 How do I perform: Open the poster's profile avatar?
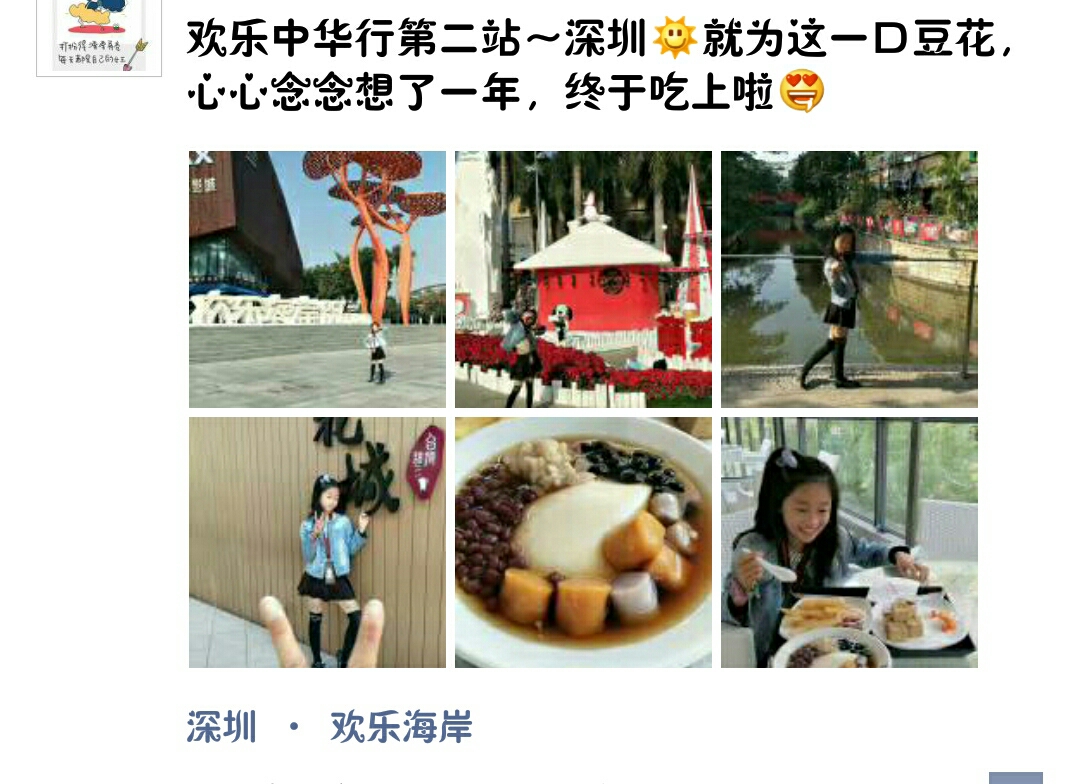click(99, 37)
